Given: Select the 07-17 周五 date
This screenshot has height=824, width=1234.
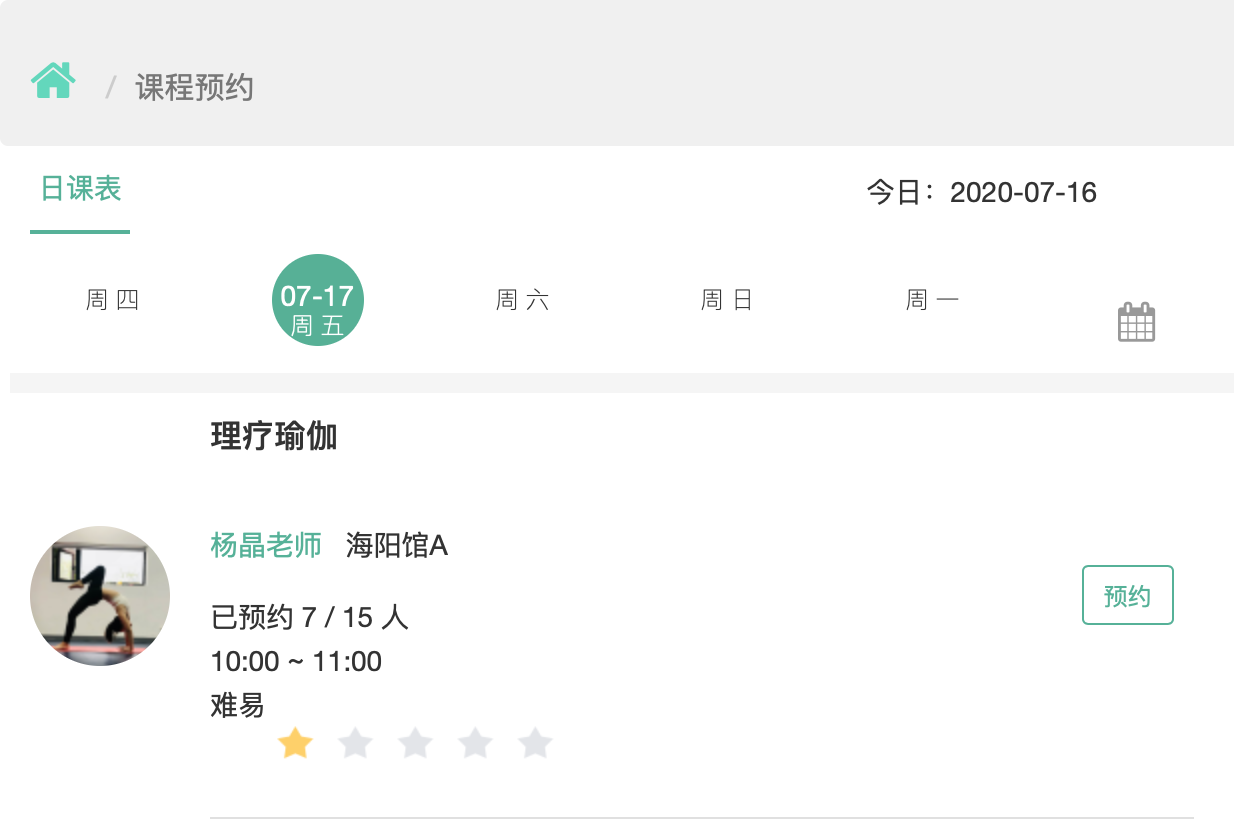Looking at the screenshot, I should pyautogui.click(x=317, y=300).
